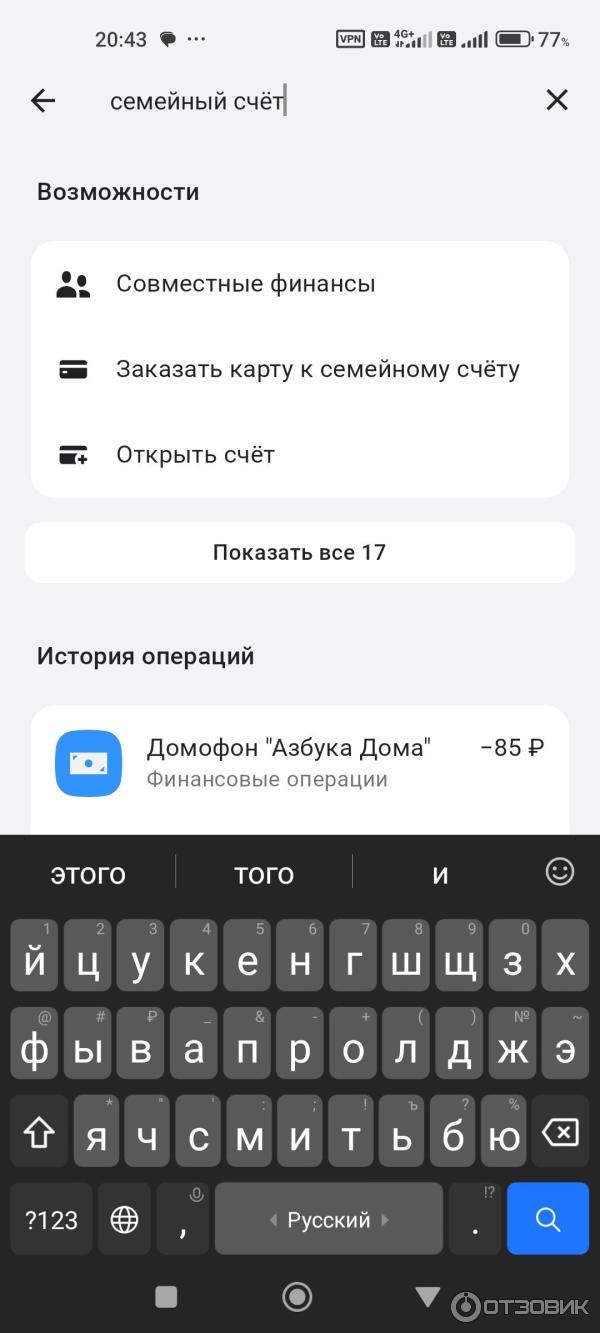Select Заказать карту к семейному счёту

click(300, 369)
